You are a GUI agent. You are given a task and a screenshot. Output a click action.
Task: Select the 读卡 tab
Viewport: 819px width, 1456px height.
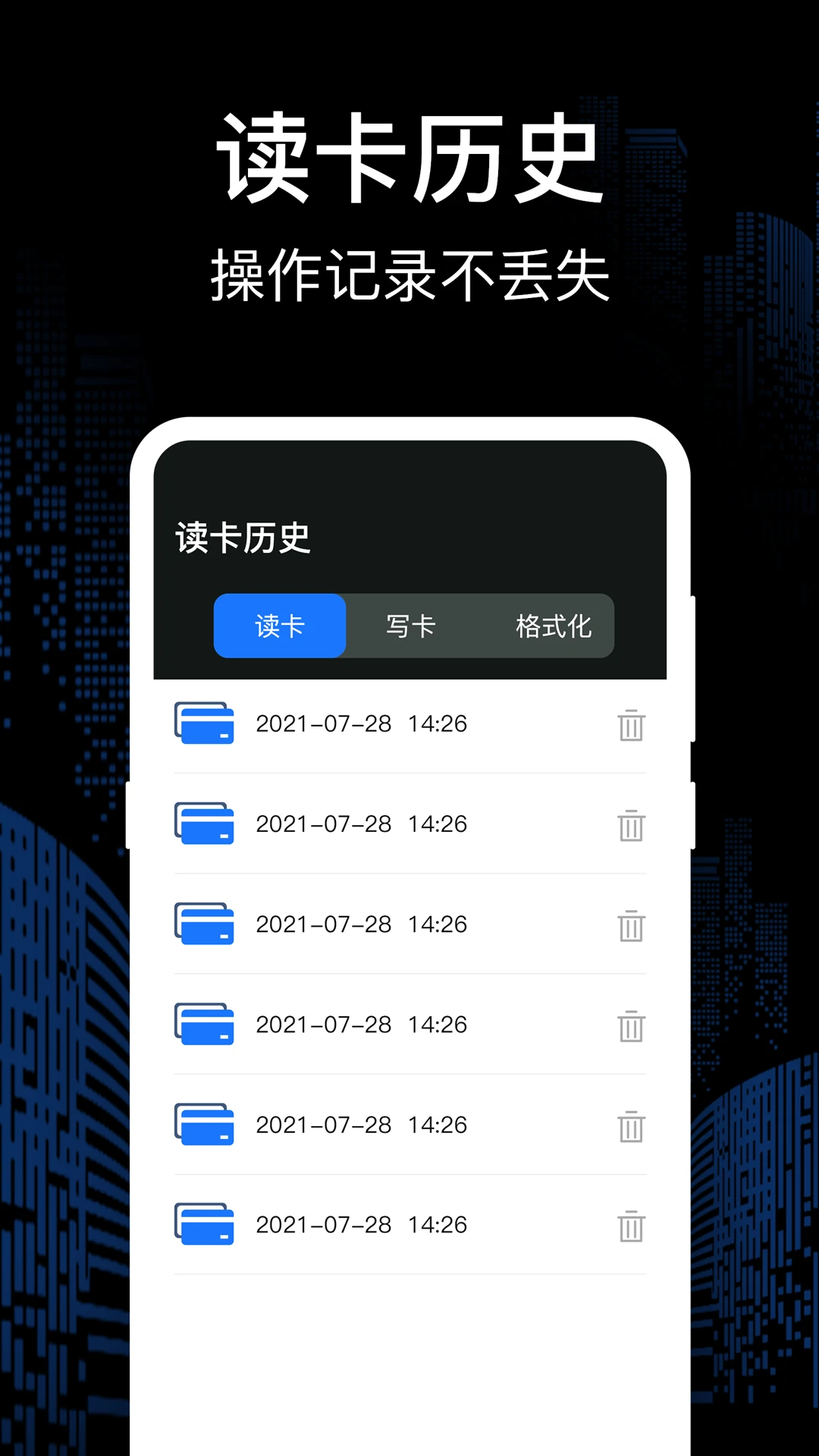pyautogui.click(x=279, y=626)
